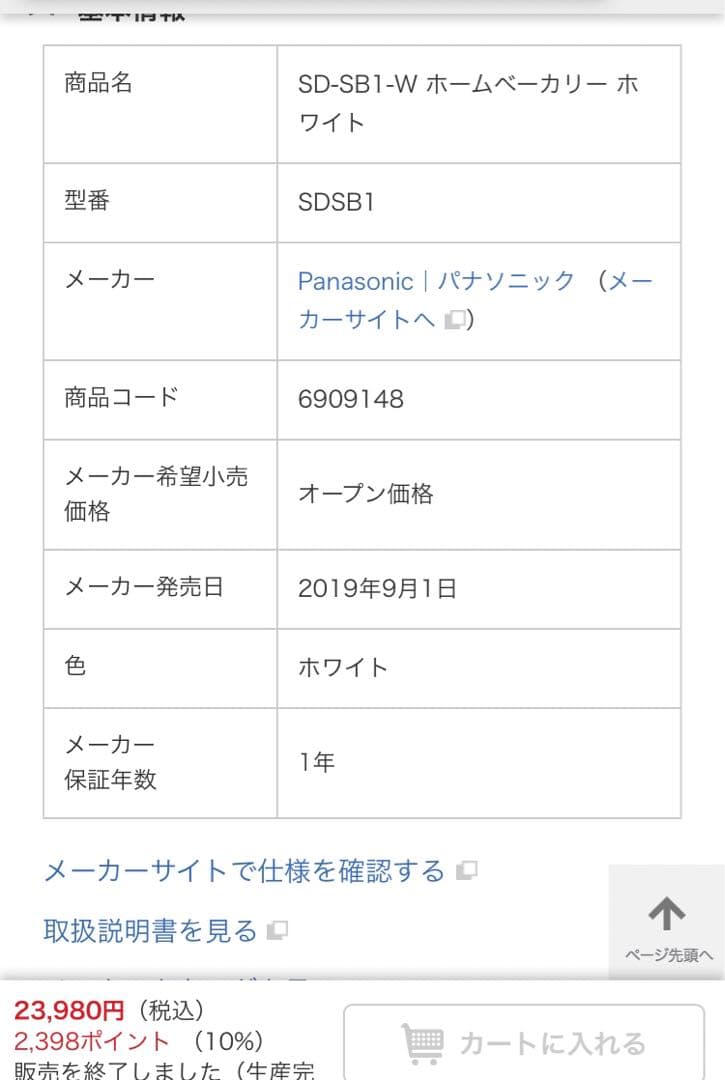This screenshot has height=1080, width=725.
Task: Click external-link icon beside 取扱説明書を見る
Action: tap(276, 929)
